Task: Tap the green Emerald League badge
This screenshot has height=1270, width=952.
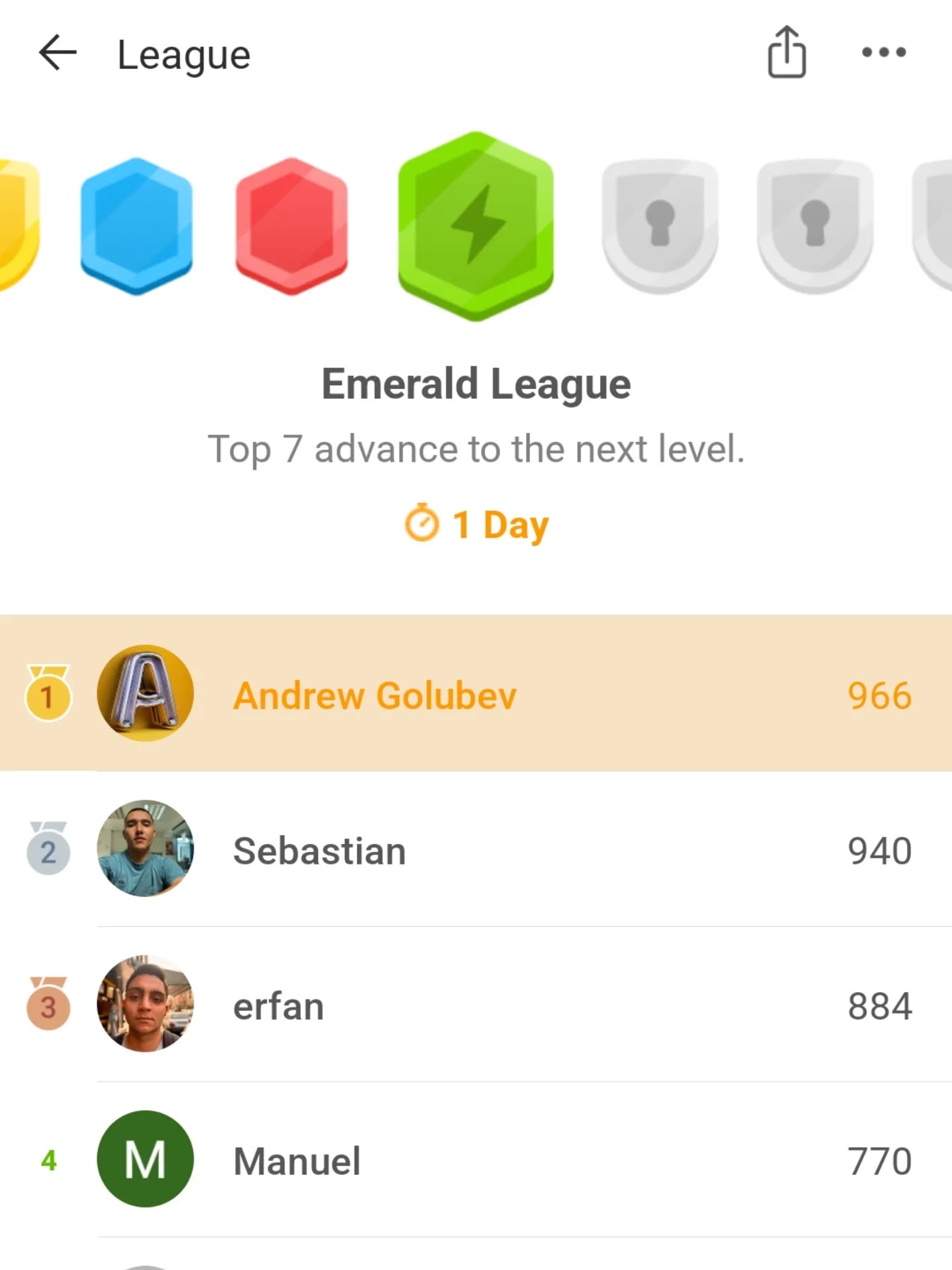Action: 476,226
